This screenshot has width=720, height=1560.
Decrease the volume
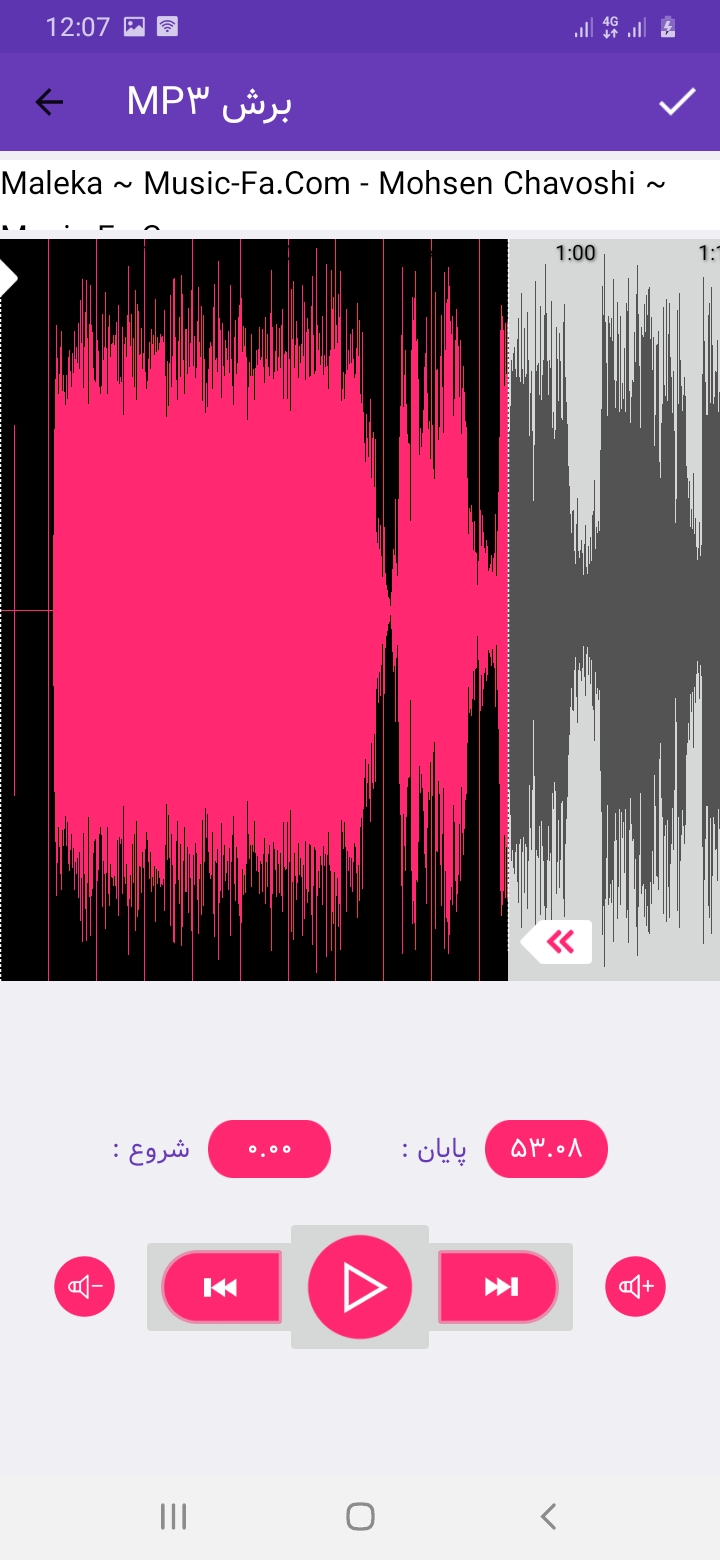[85, 1287]
